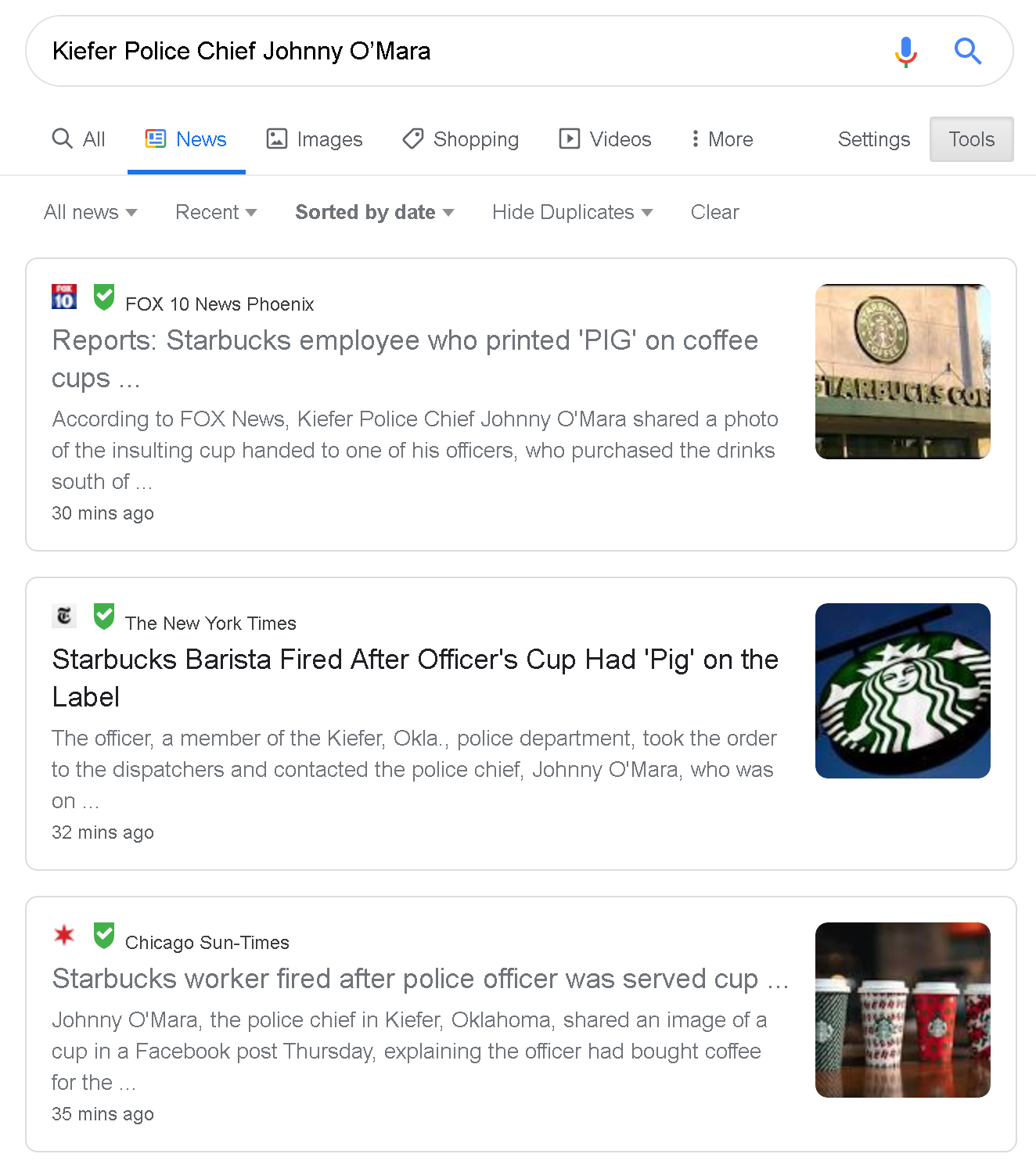1036x1172 pixels.
Task: Clear the applied search filters
Action: tap(714, 212)
